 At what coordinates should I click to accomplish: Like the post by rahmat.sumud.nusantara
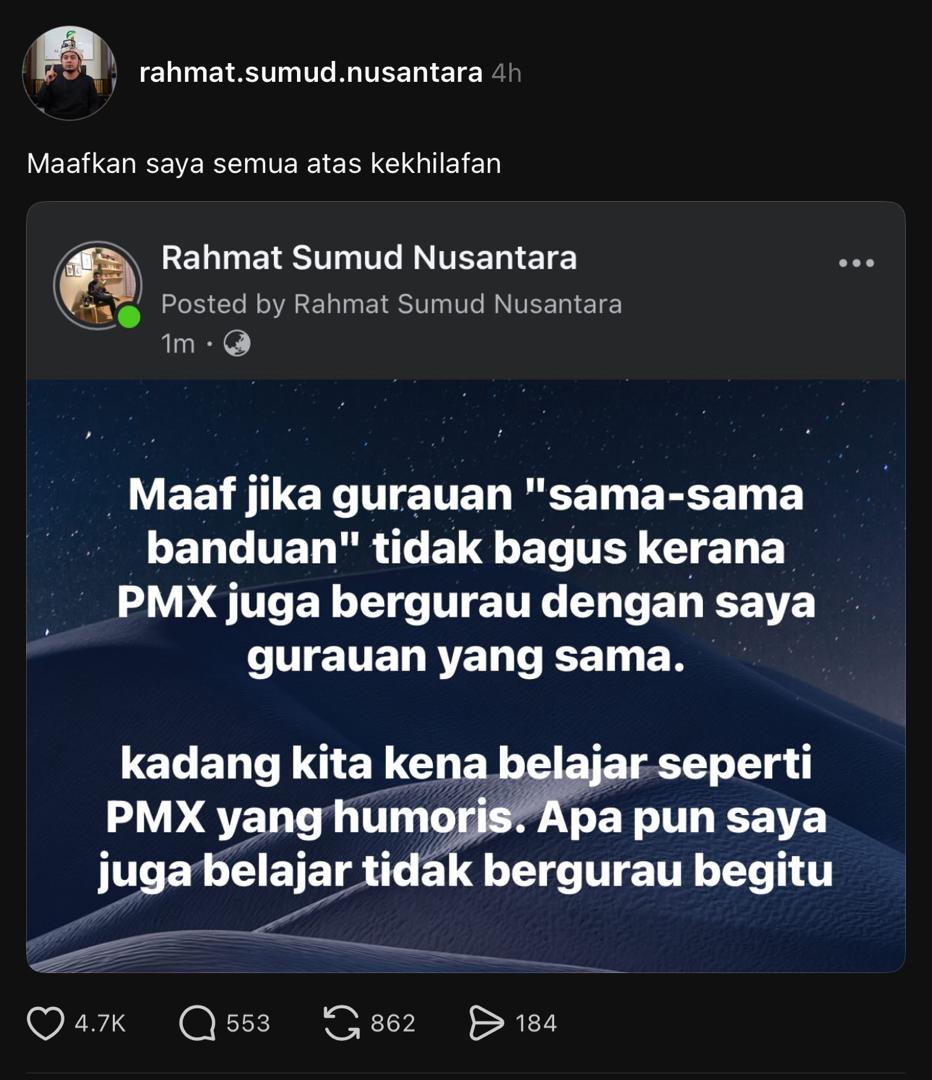click(x=45, y=1023)
